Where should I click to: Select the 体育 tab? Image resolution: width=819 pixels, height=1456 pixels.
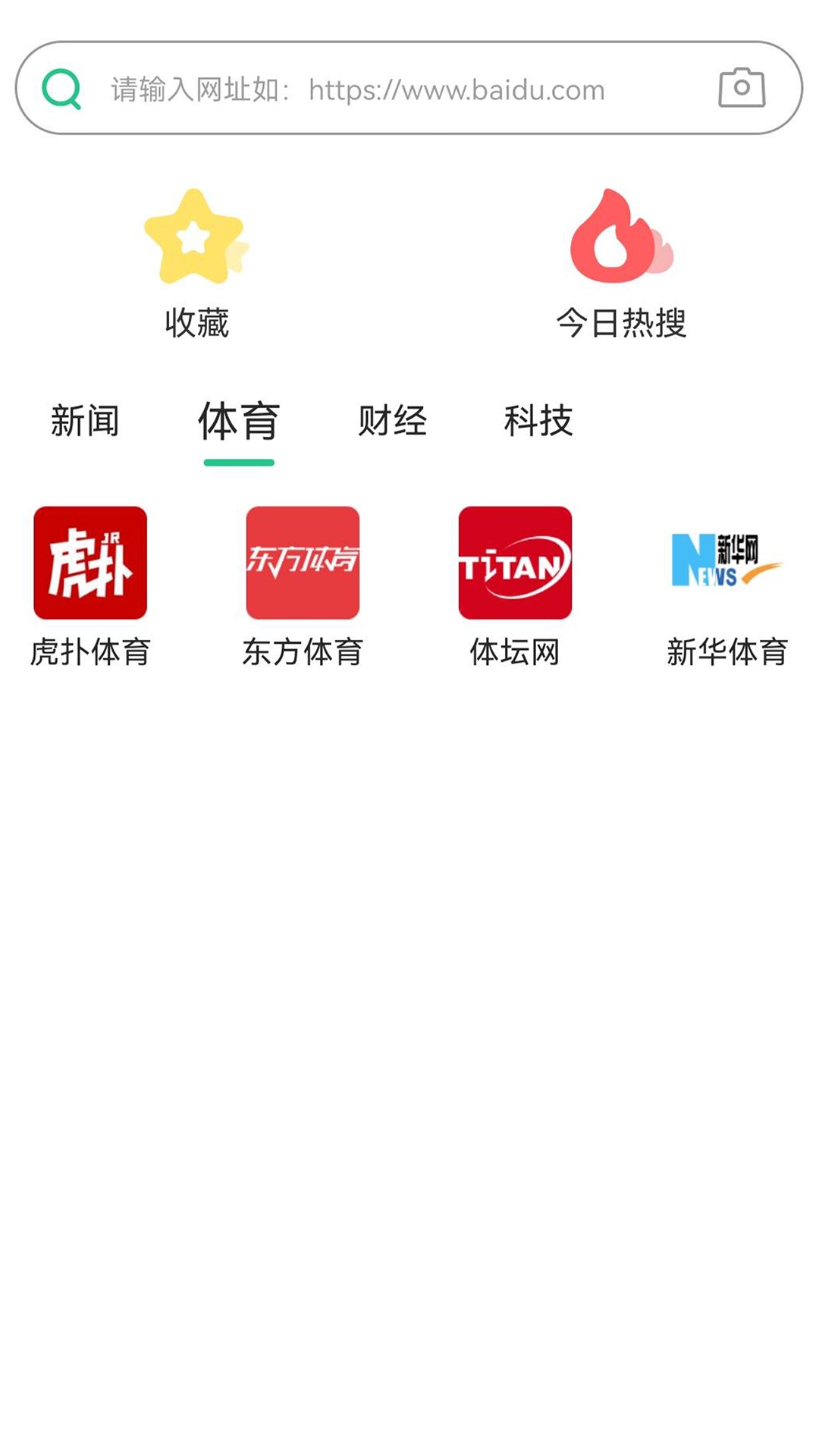pos(239,422)
